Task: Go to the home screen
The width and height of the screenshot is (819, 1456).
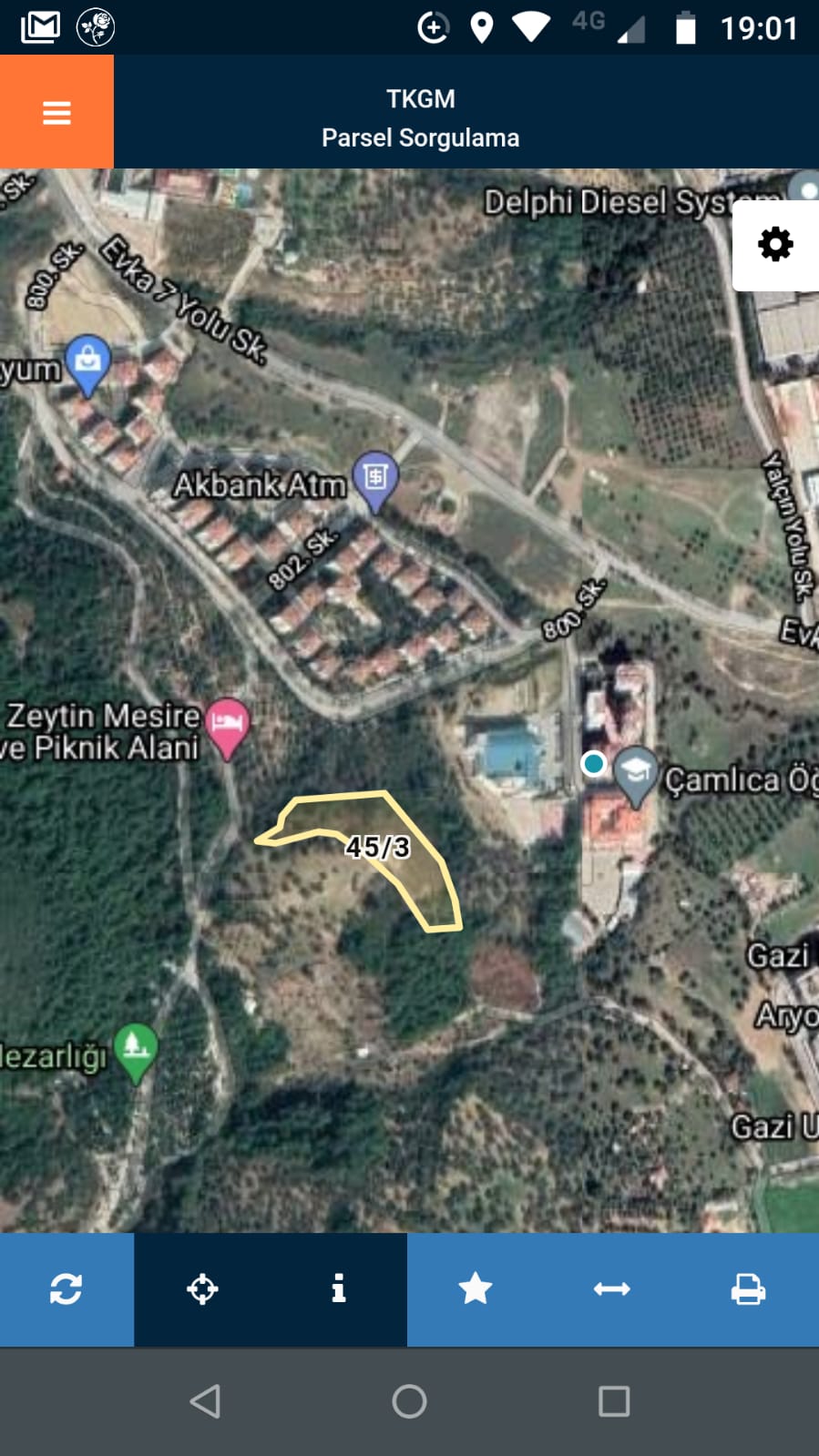Action: (x=409, y=1401)
